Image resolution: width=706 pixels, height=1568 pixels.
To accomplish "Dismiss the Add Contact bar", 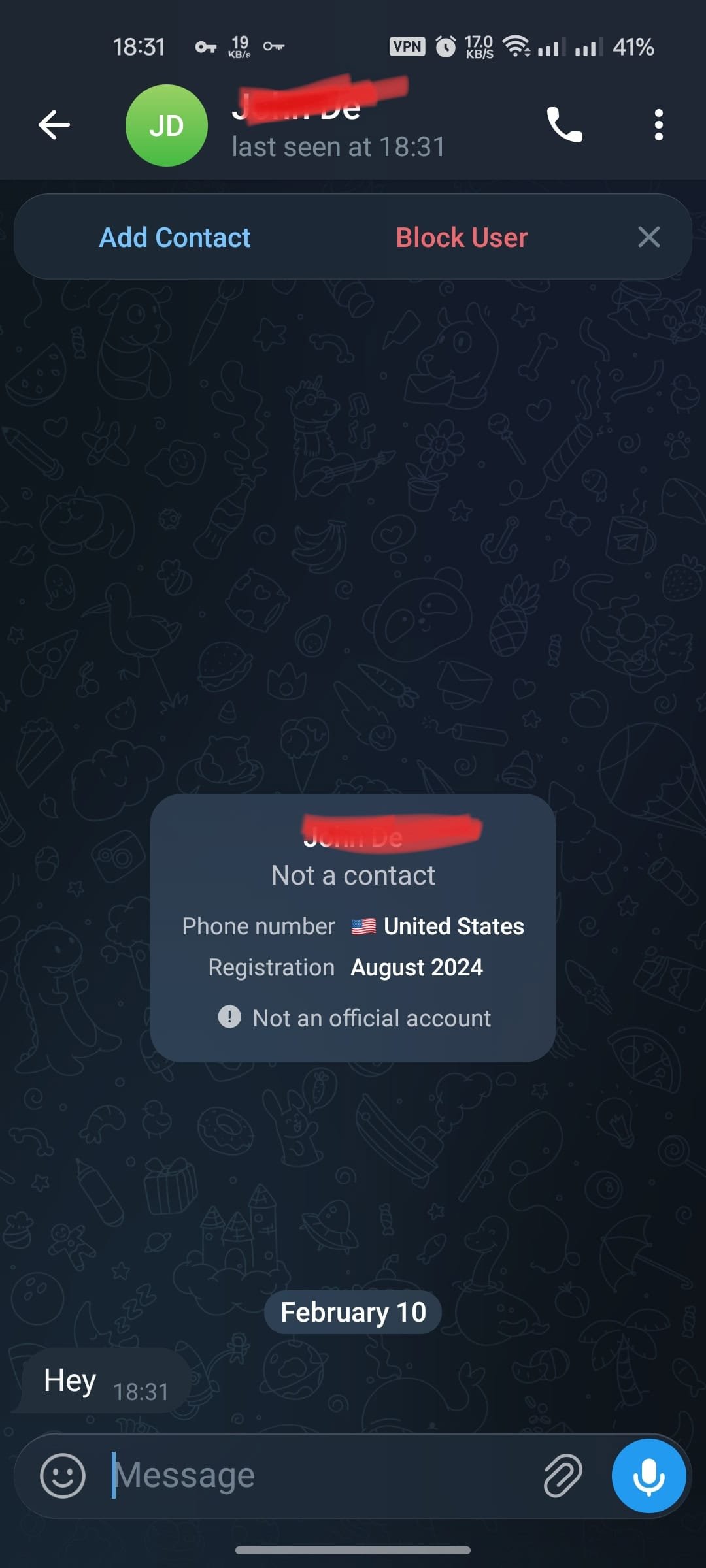I will coord(648,237).
